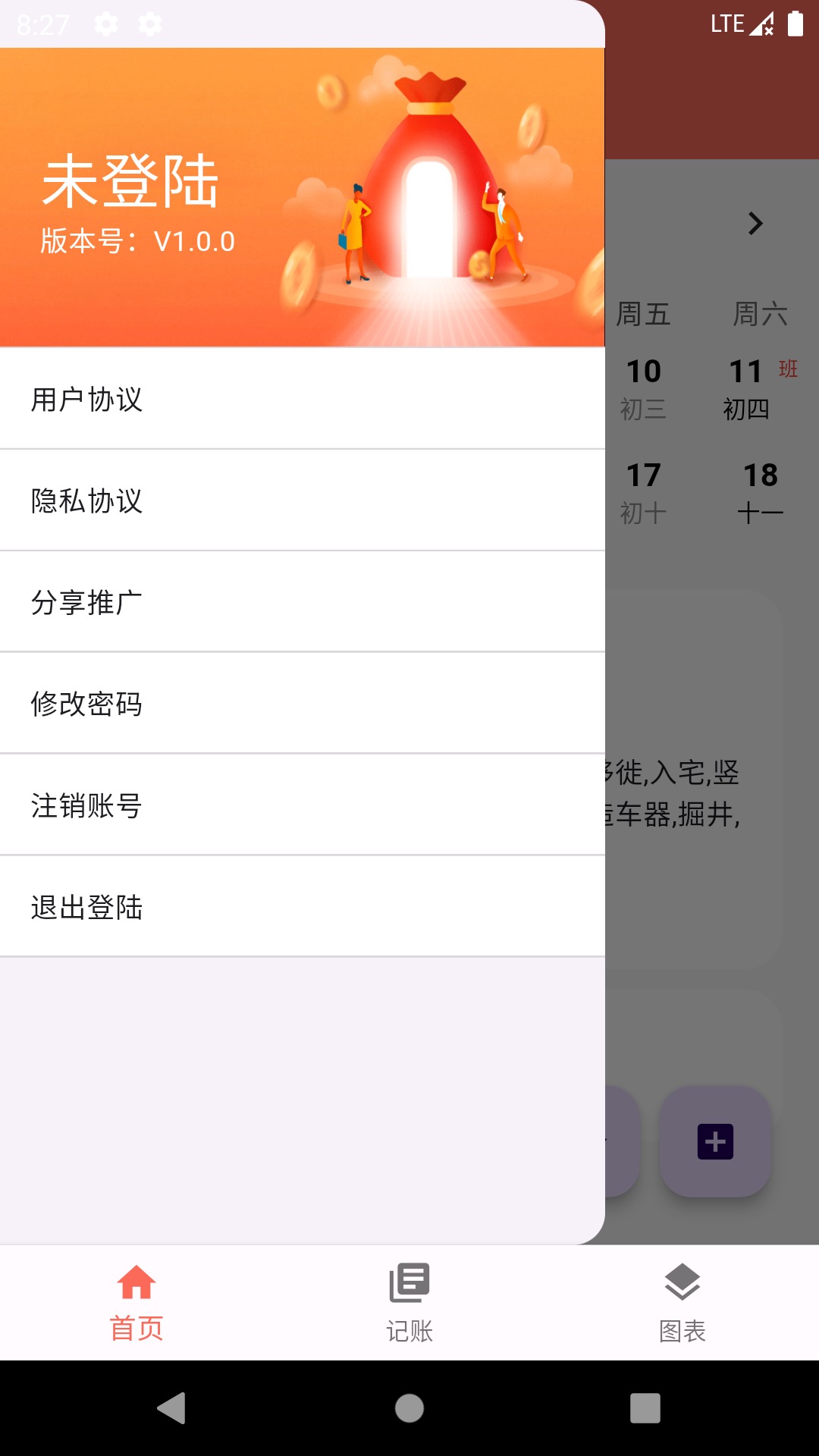
Task: Select the 首页 home icon
Action: coord(137,1285)
